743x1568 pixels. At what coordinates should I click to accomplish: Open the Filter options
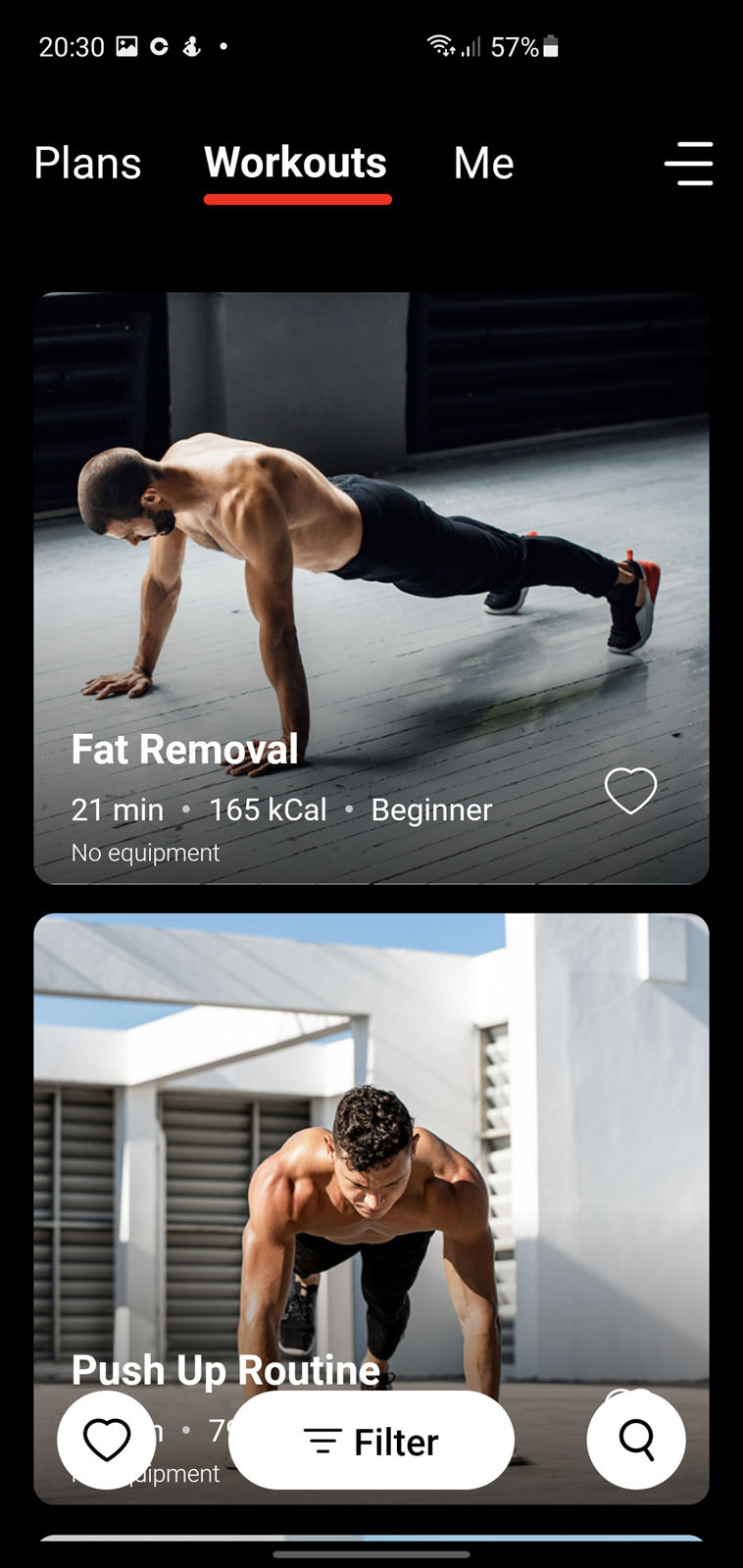371,1441
